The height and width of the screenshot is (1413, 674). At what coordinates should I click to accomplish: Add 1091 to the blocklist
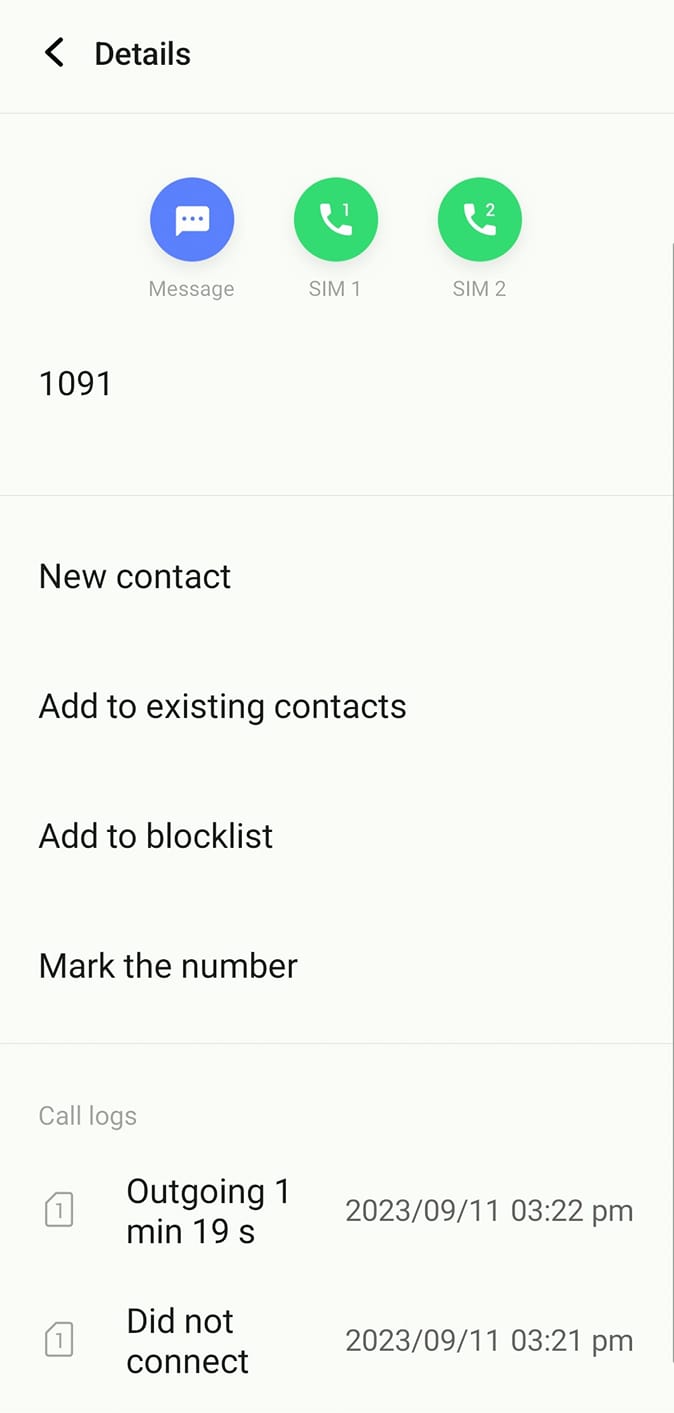(x=336, y=836)
